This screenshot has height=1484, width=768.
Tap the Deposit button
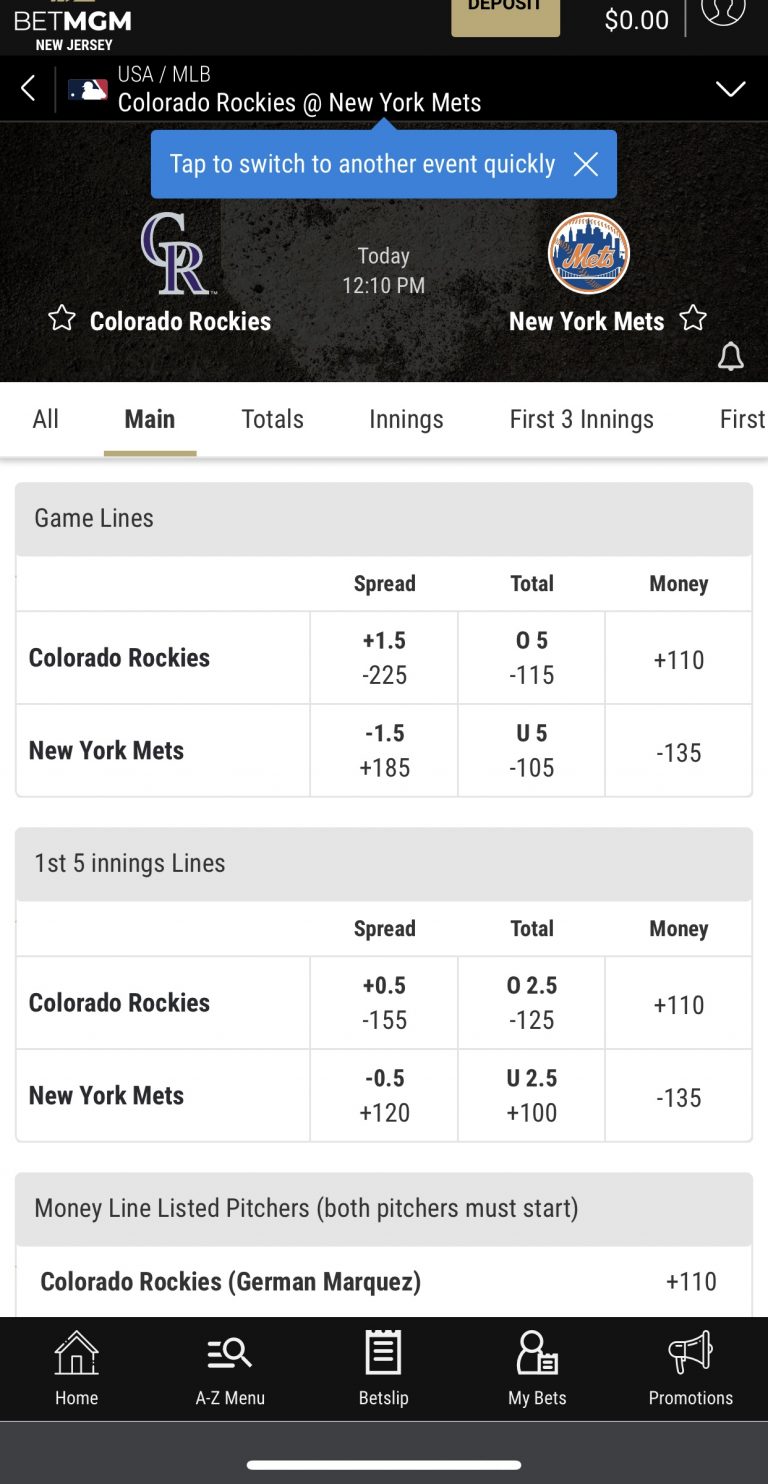pyautogui.click(x=505, y=12)
